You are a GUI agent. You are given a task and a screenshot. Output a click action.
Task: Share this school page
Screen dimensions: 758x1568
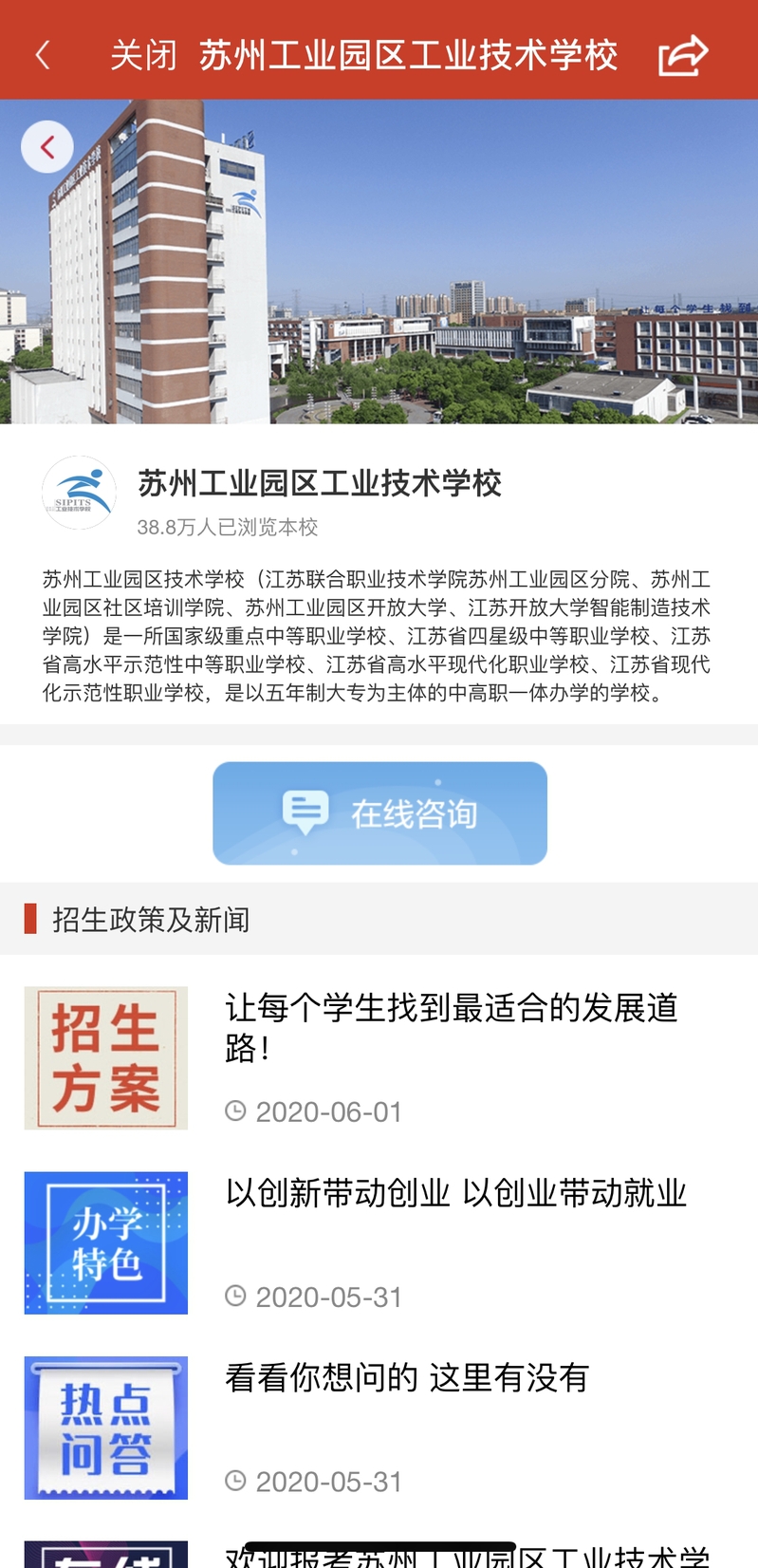click(x=683, y=55)
